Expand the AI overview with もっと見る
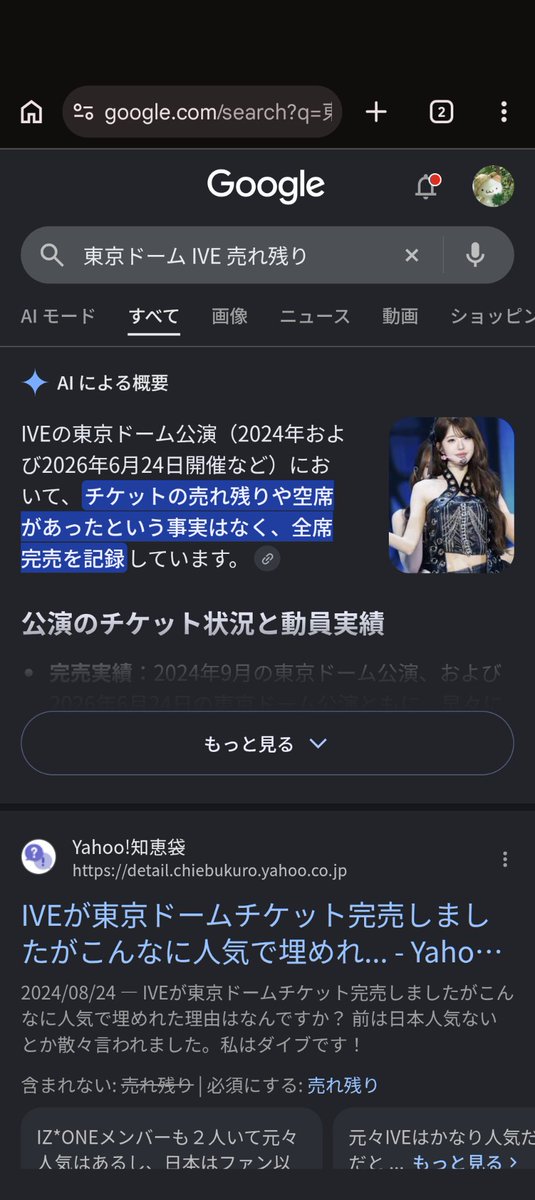 coord(267,743)
